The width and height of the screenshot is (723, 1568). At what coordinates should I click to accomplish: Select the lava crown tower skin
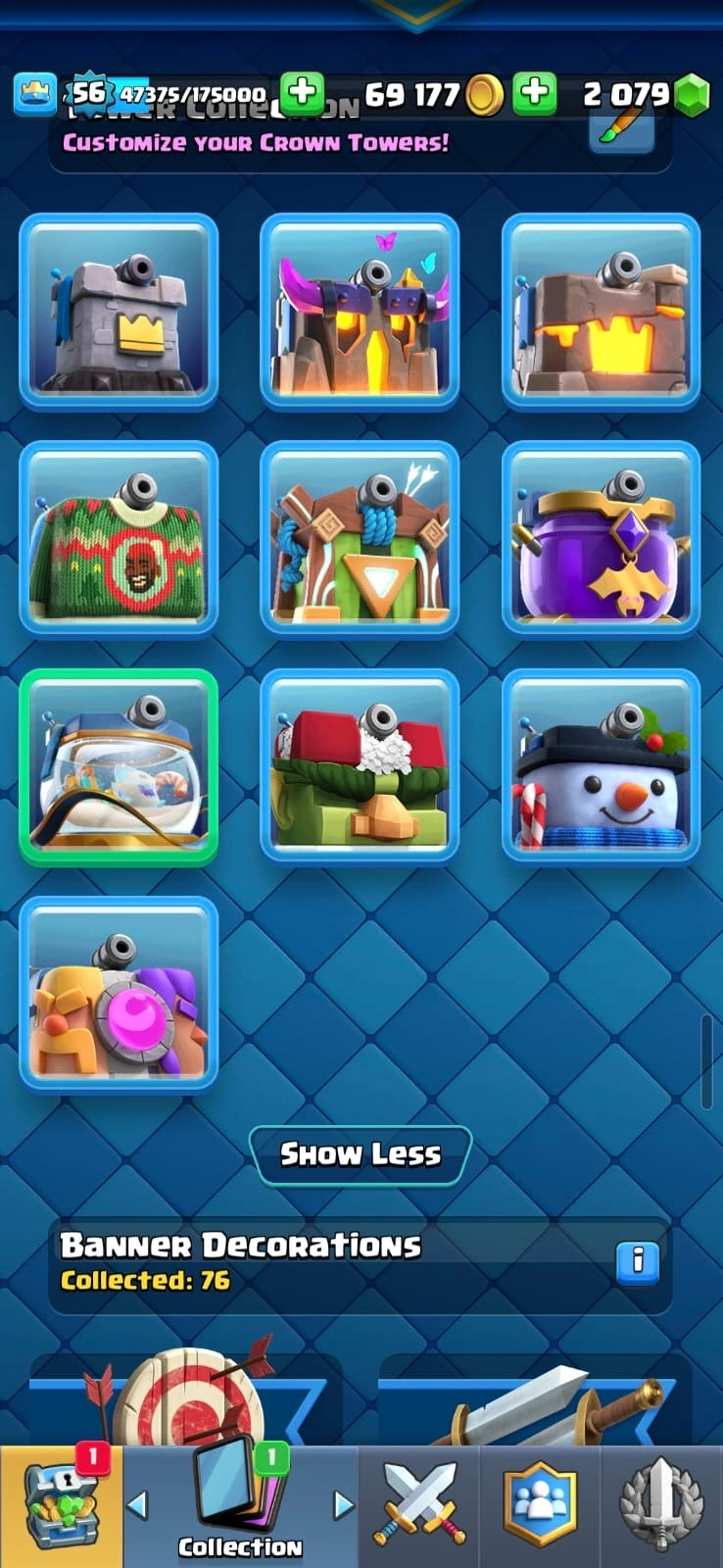601,310
